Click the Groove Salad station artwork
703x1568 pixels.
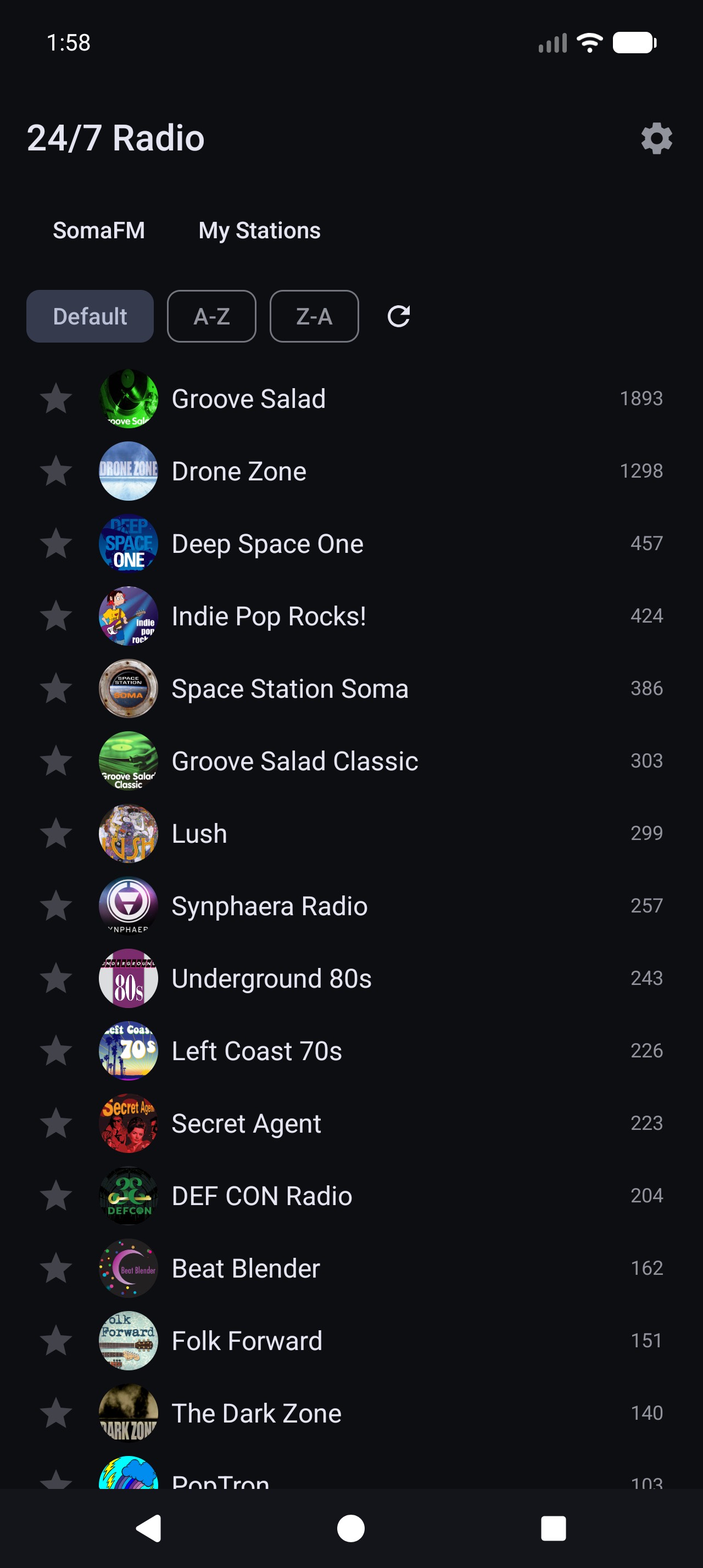(127, 399)
